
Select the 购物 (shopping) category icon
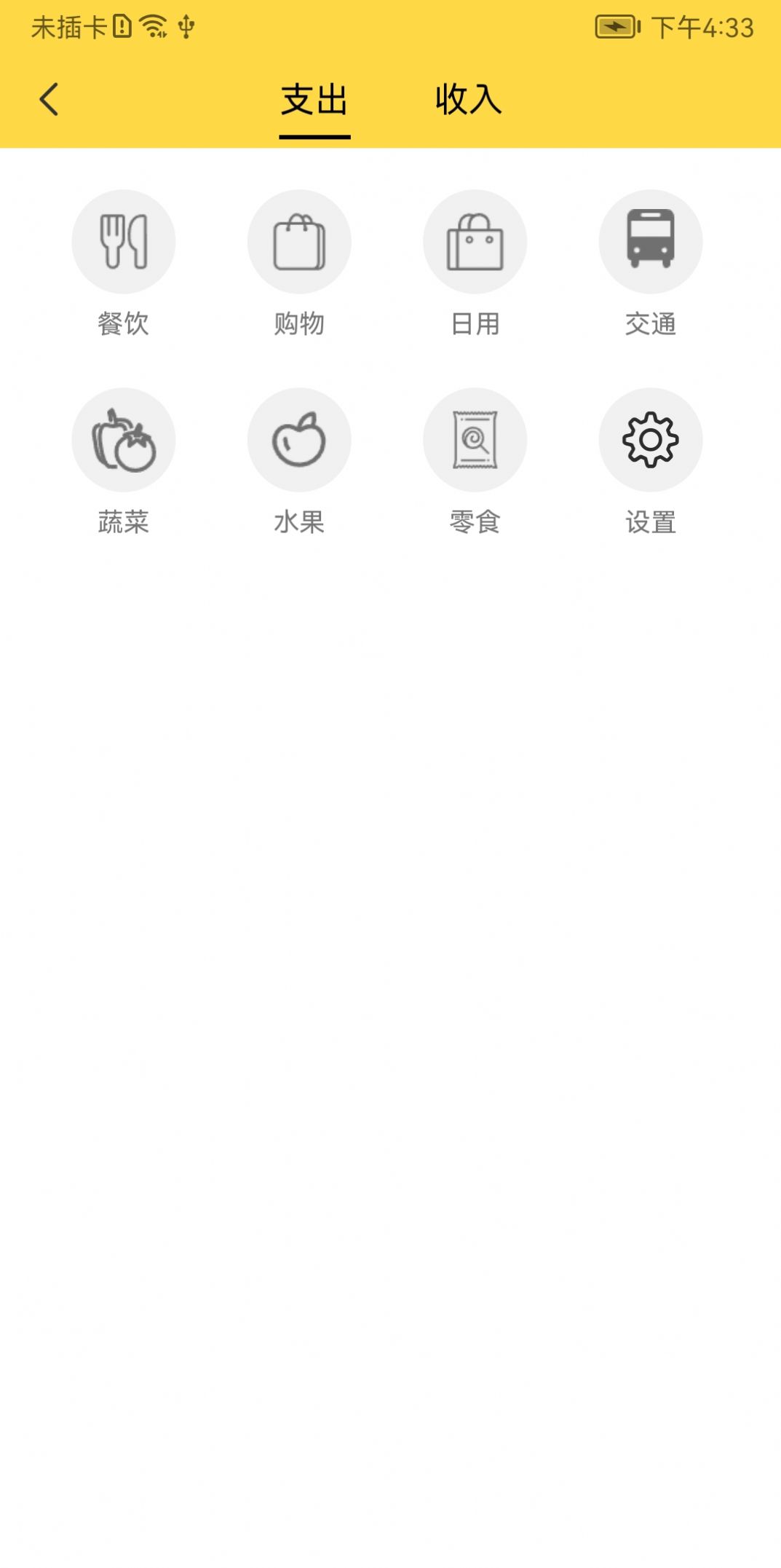(x=299, y=242)
